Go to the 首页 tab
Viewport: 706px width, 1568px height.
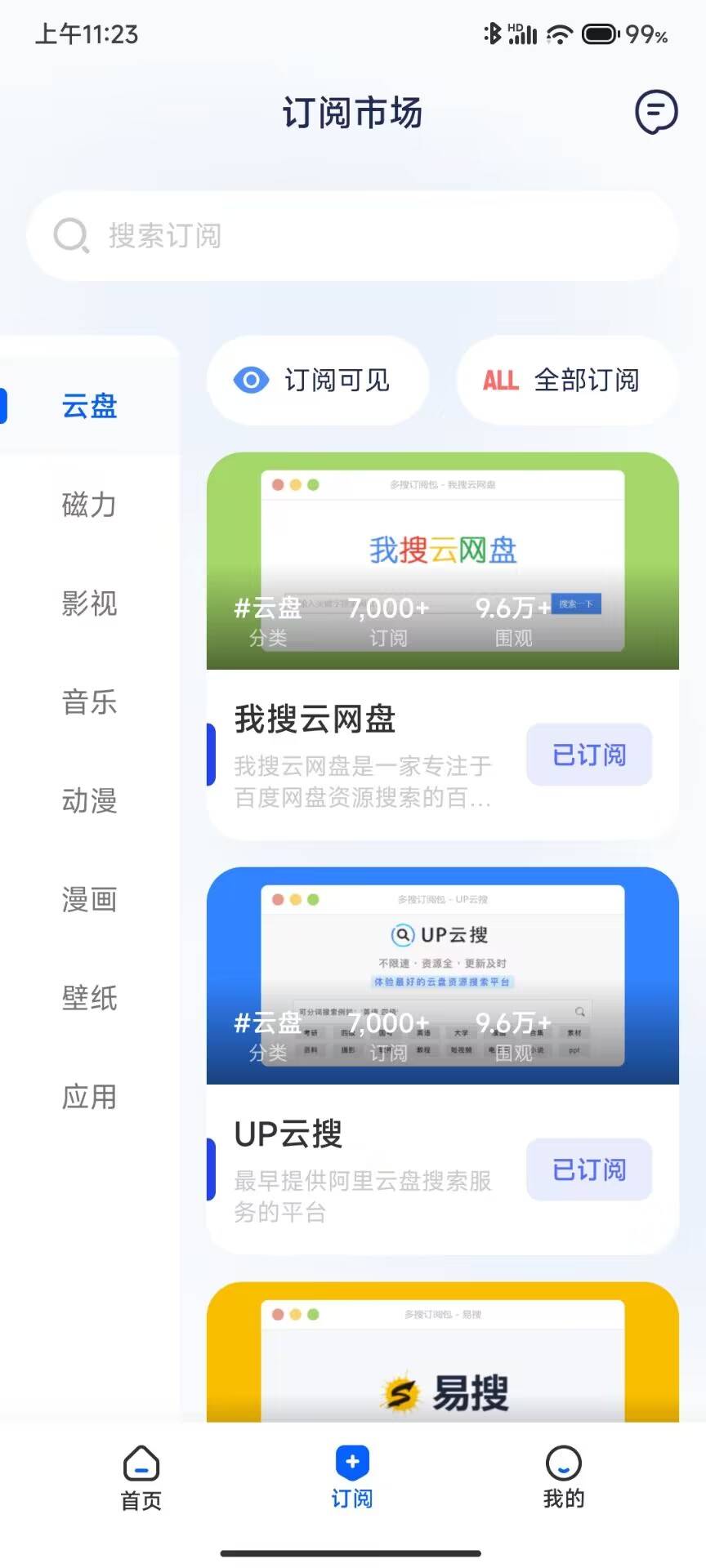[x=141, y=1478]
